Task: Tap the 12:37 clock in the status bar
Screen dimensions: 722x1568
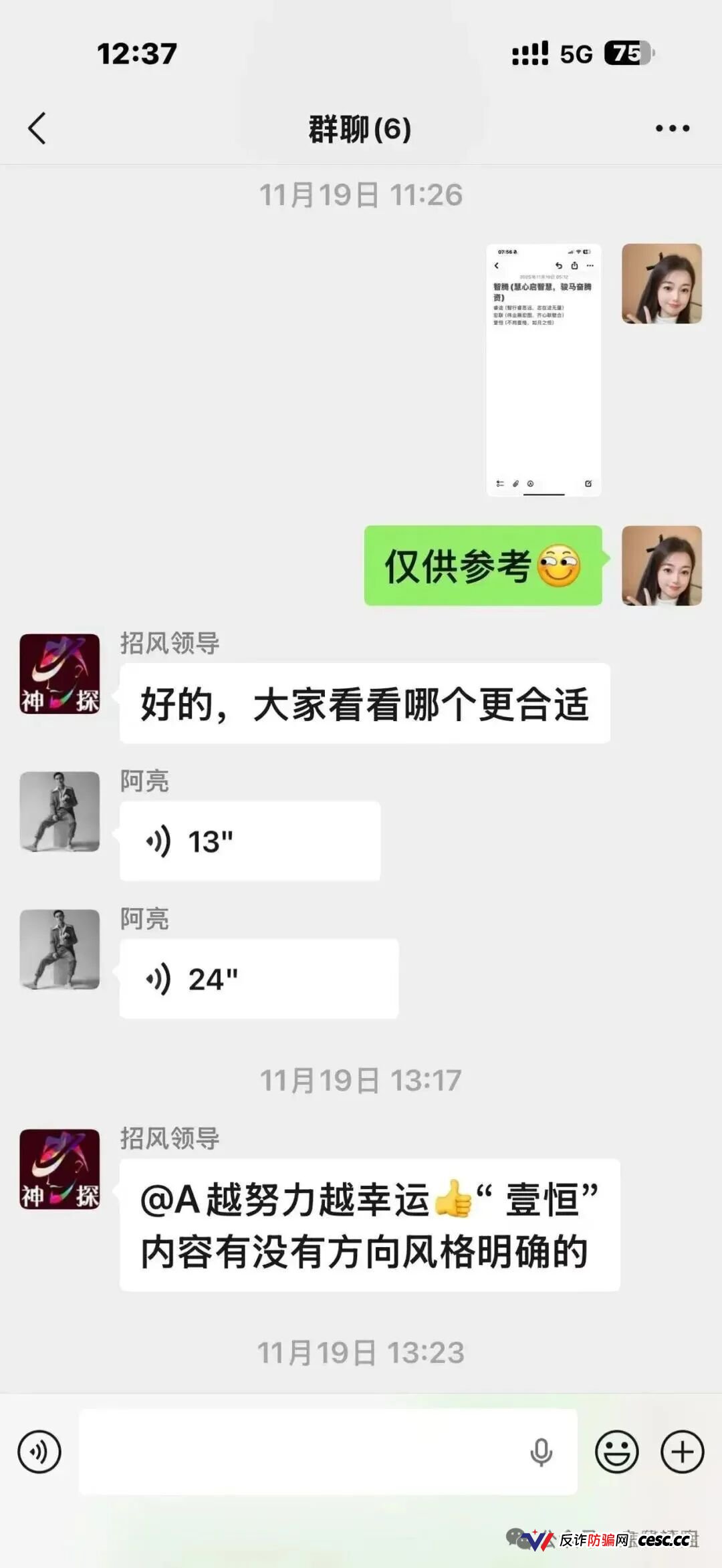Action: tap(137, 53)
